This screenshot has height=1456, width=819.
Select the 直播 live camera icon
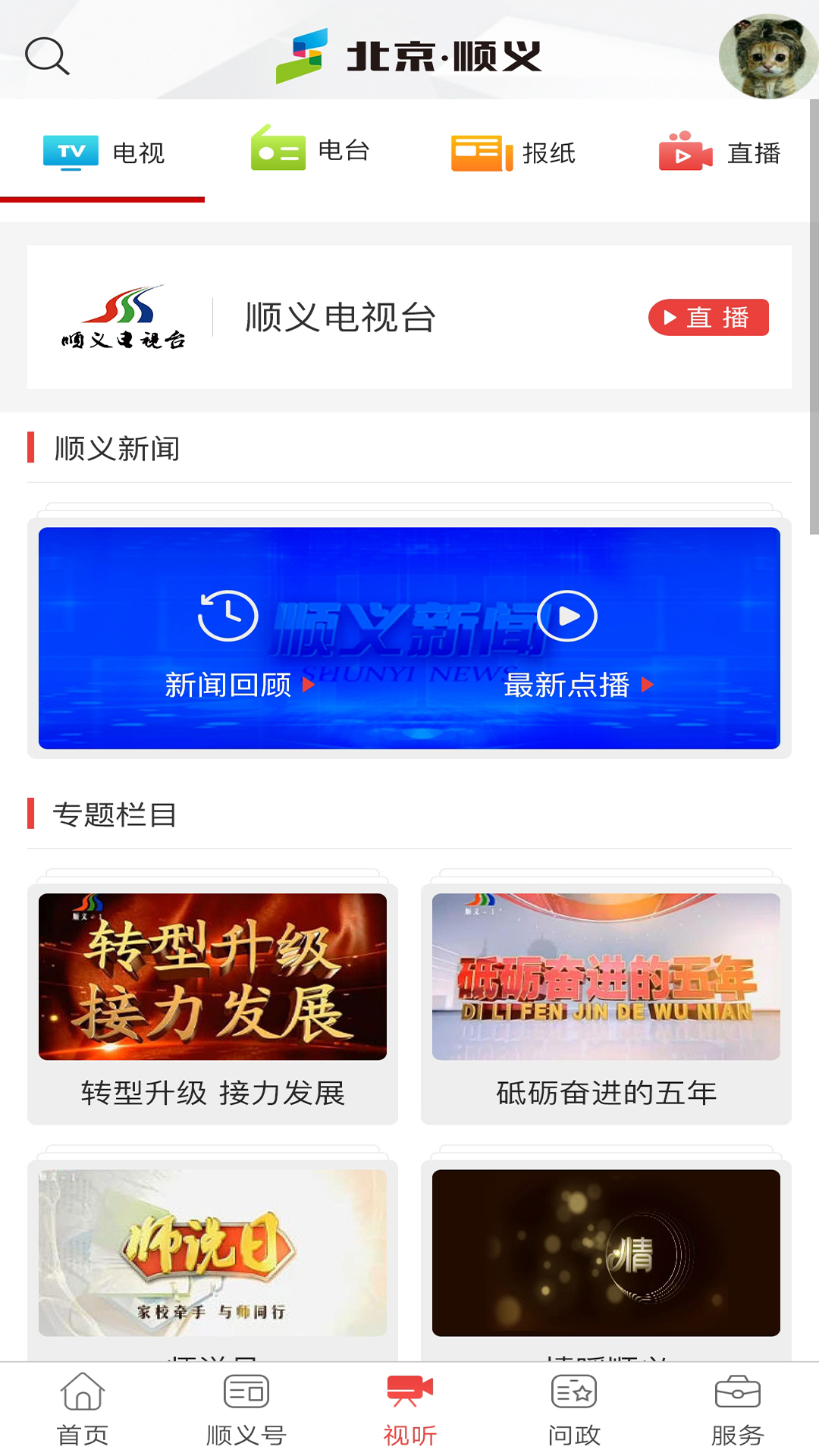[x=684, y=152]
